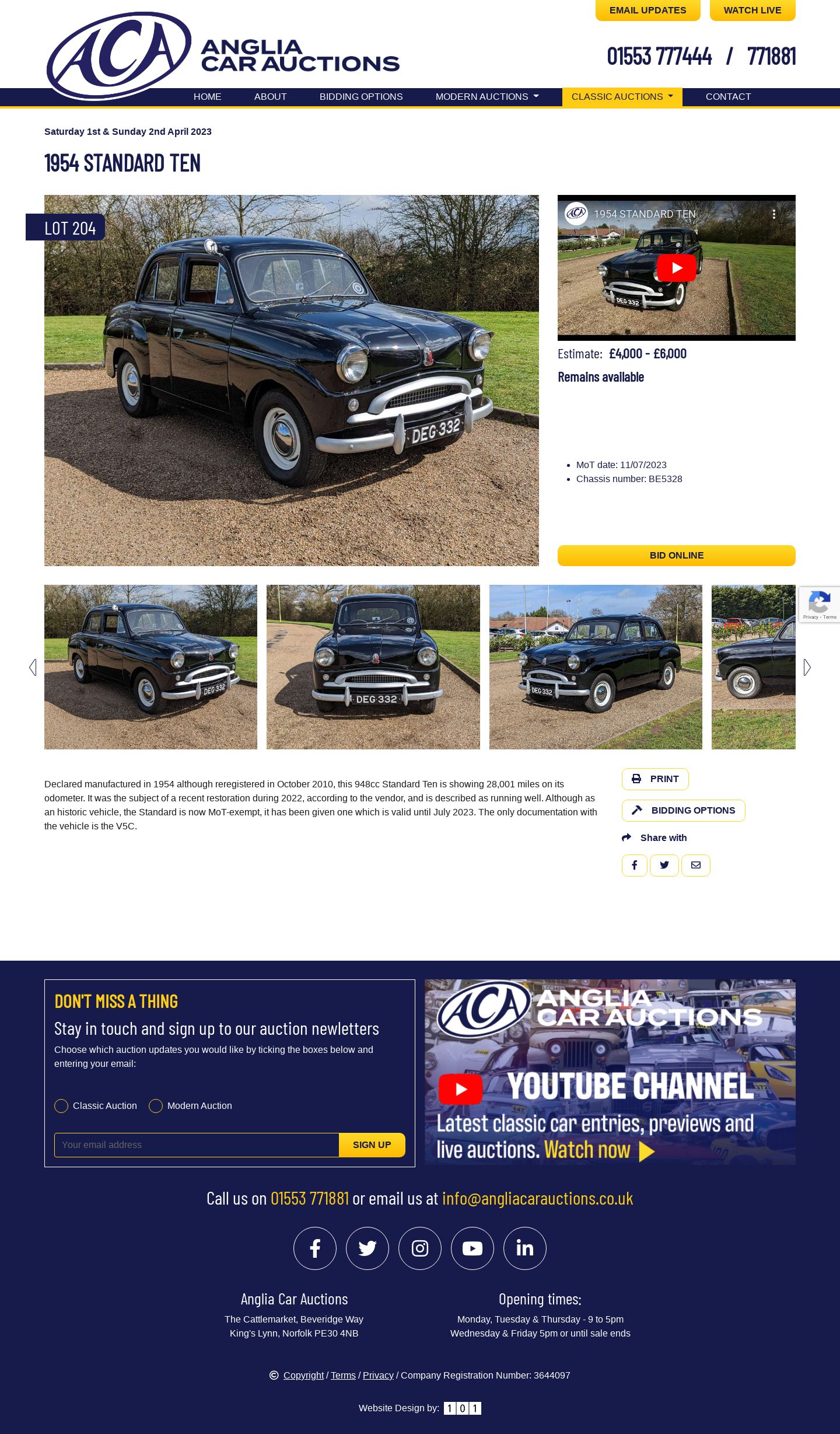Open the front-facing car thumbnail
Viewport: 840px width, 1434px height.
[373, 667]
